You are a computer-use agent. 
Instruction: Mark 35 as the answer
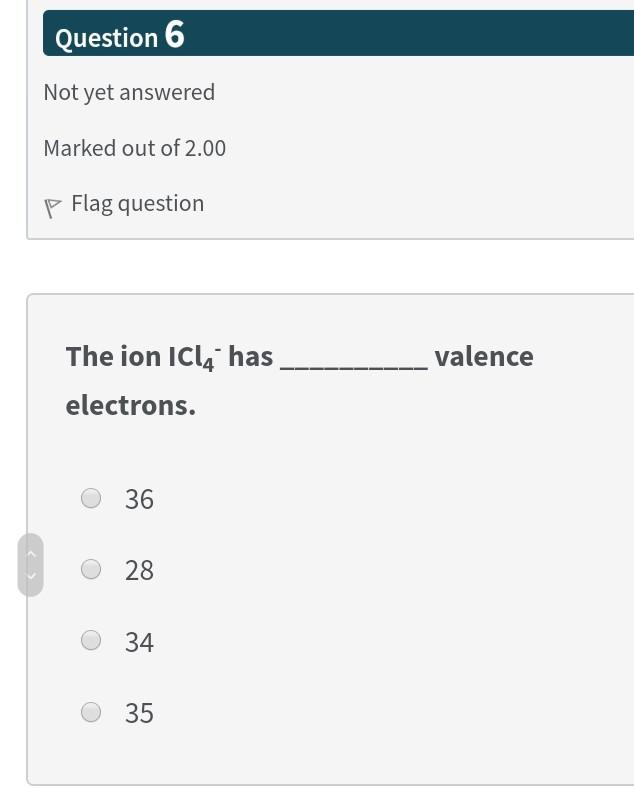tap(91, 712)
